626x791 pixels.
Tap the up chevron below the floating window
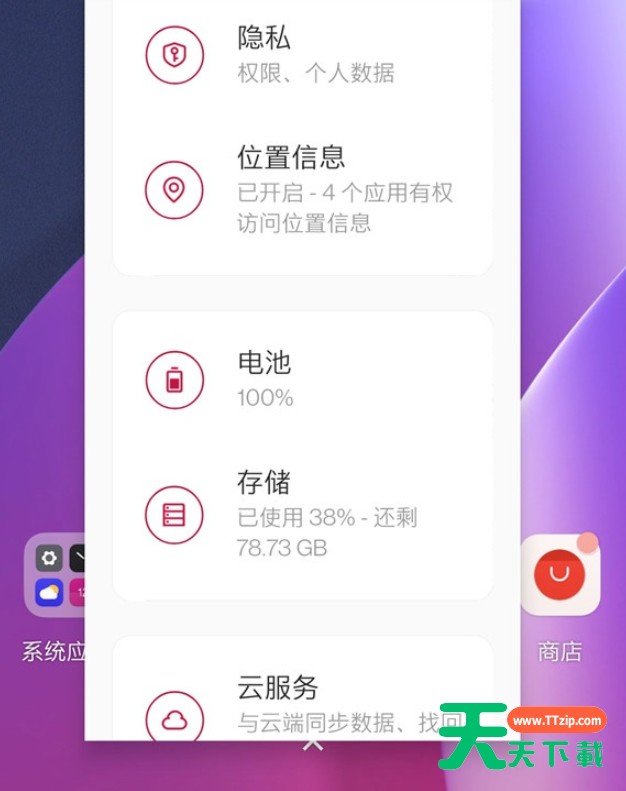(313, 745)
